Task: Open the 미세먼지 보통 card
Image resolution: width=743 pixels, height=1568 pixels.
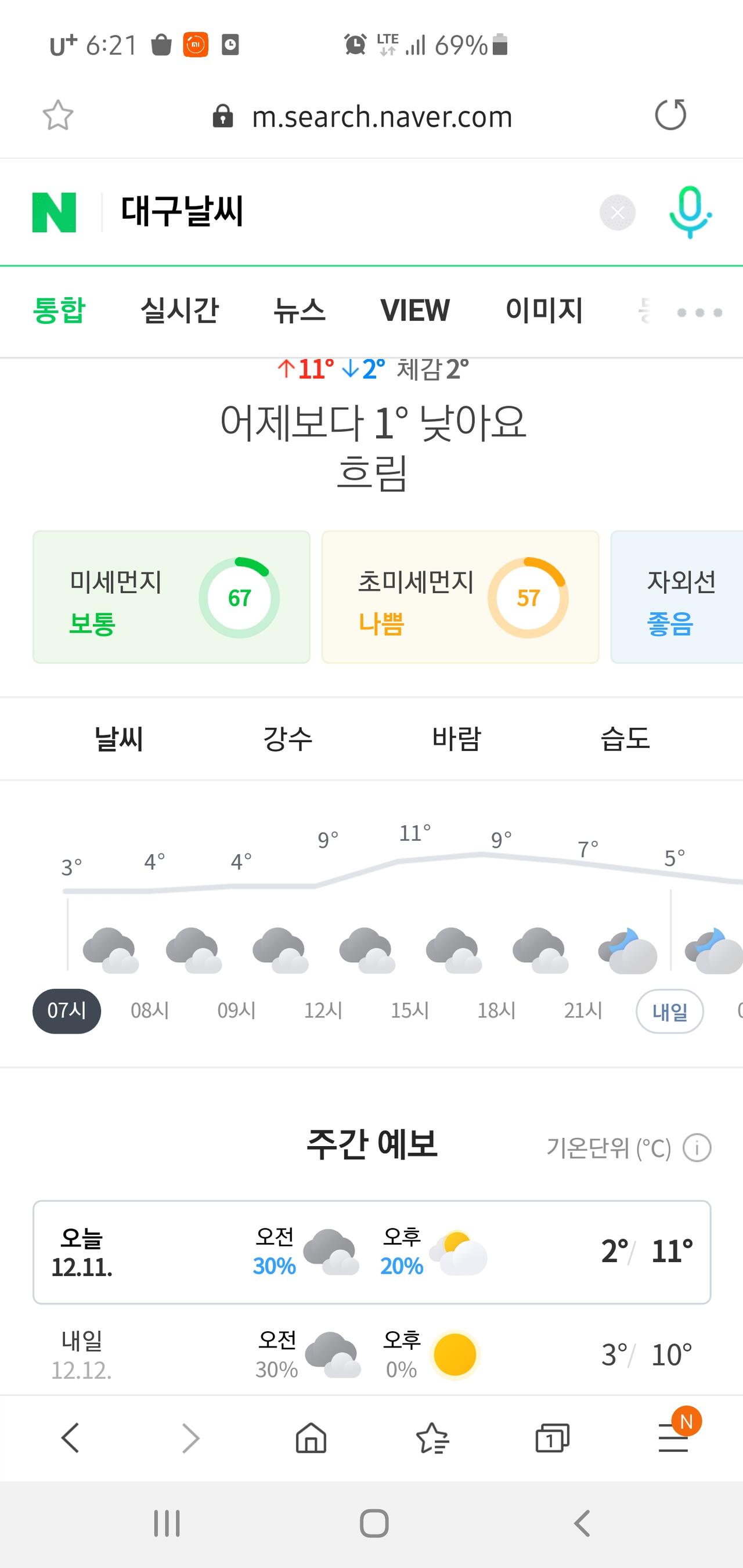Action: tap(172, 597)
